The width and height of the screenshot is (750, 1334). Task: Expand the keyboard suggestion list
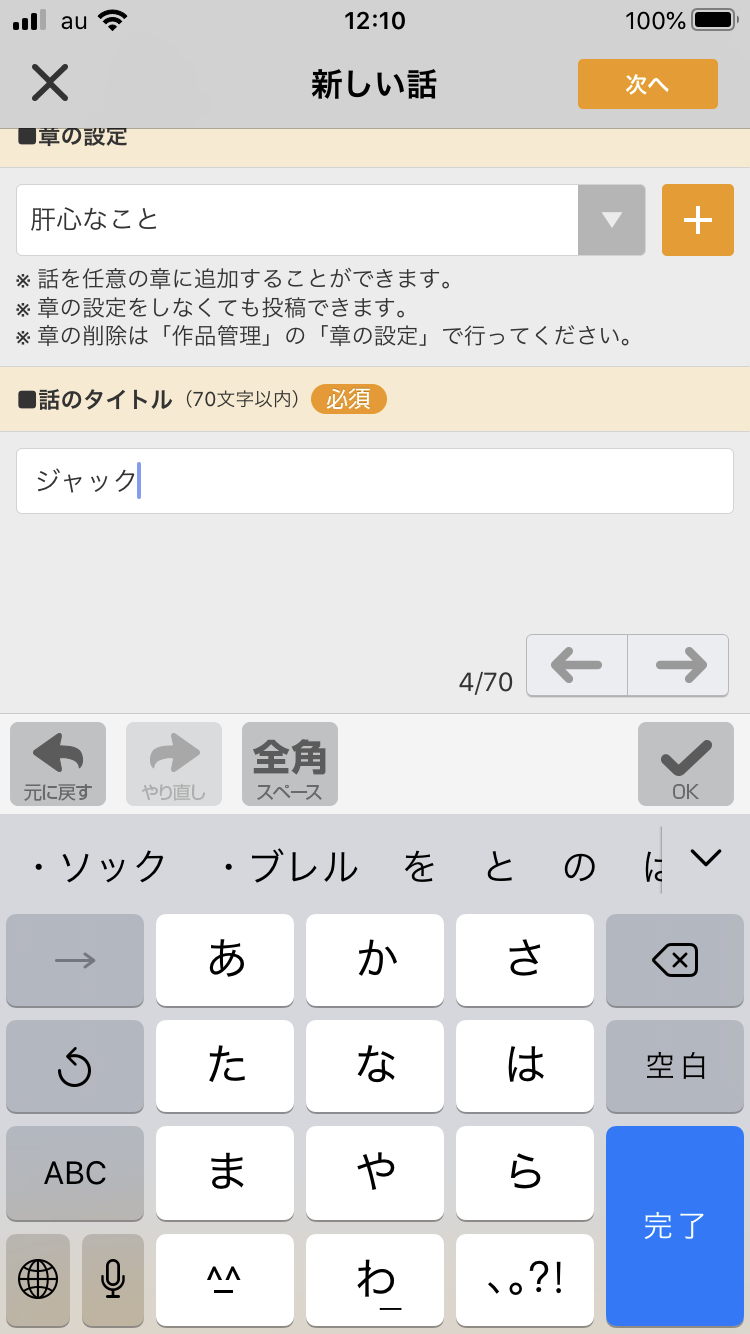pyautogui.click(x=706, y=858)
